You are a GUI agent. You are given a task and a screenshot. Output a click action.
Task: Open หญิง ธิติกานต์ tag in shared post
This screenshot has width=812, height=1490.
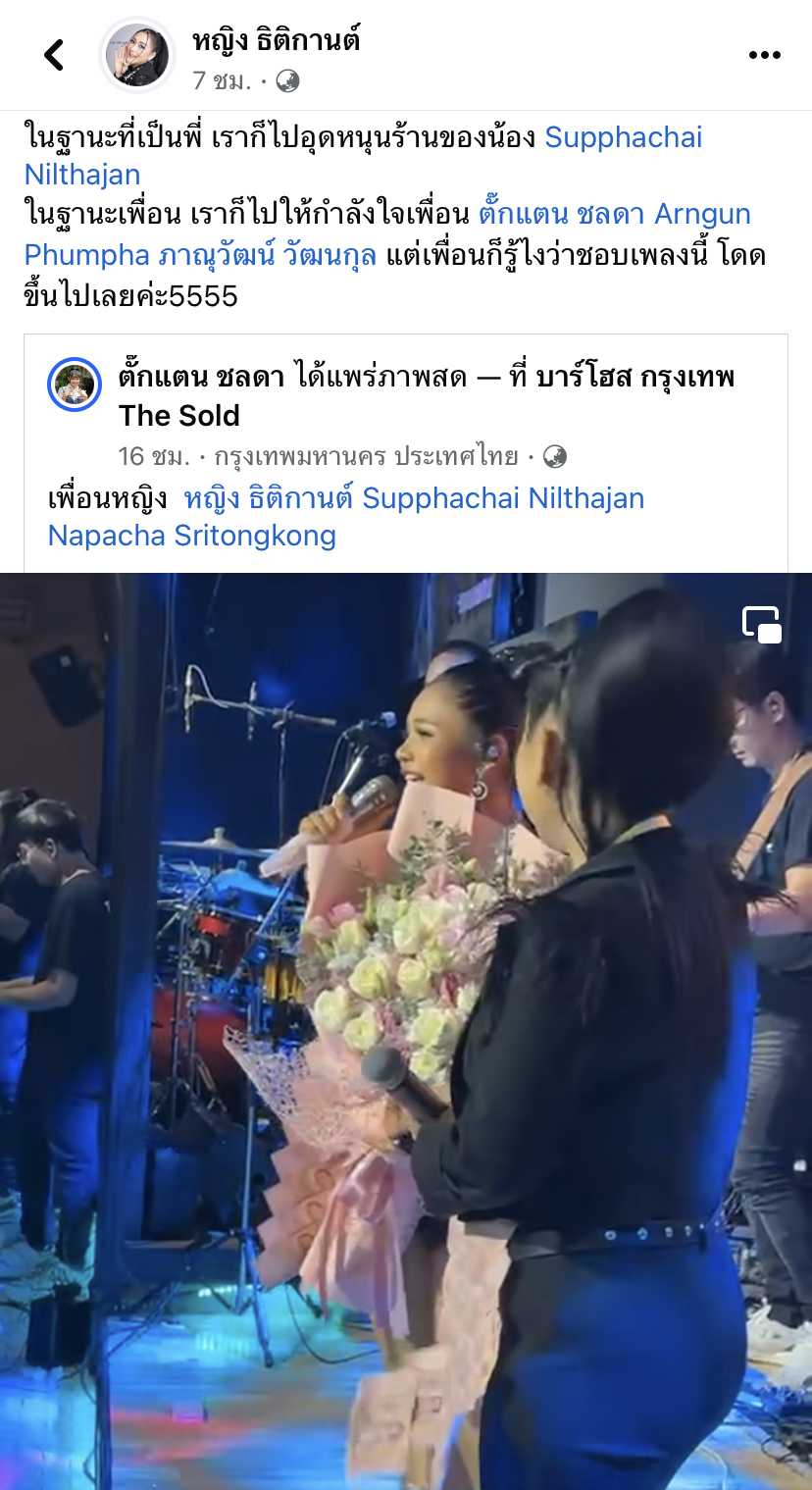click(x=269, y=498)
